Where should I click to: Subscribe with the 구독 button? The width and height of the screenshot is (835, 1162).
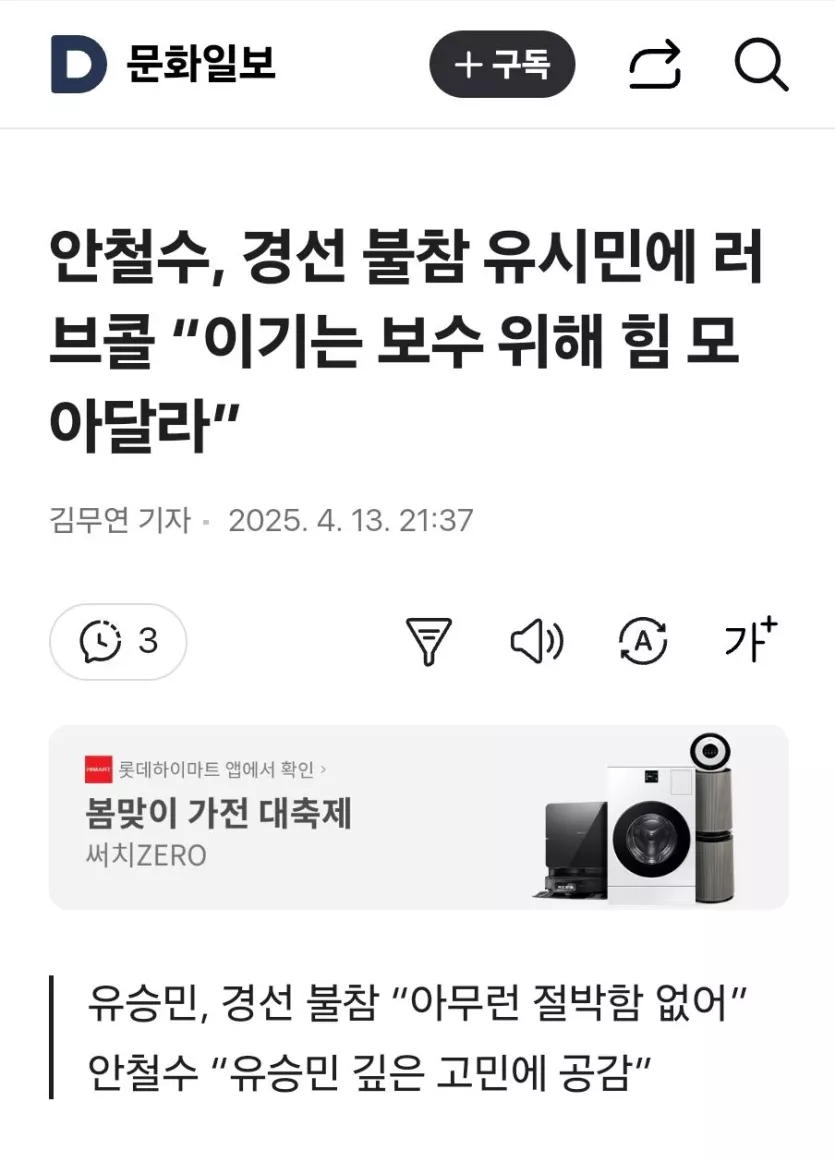point(502,65)
